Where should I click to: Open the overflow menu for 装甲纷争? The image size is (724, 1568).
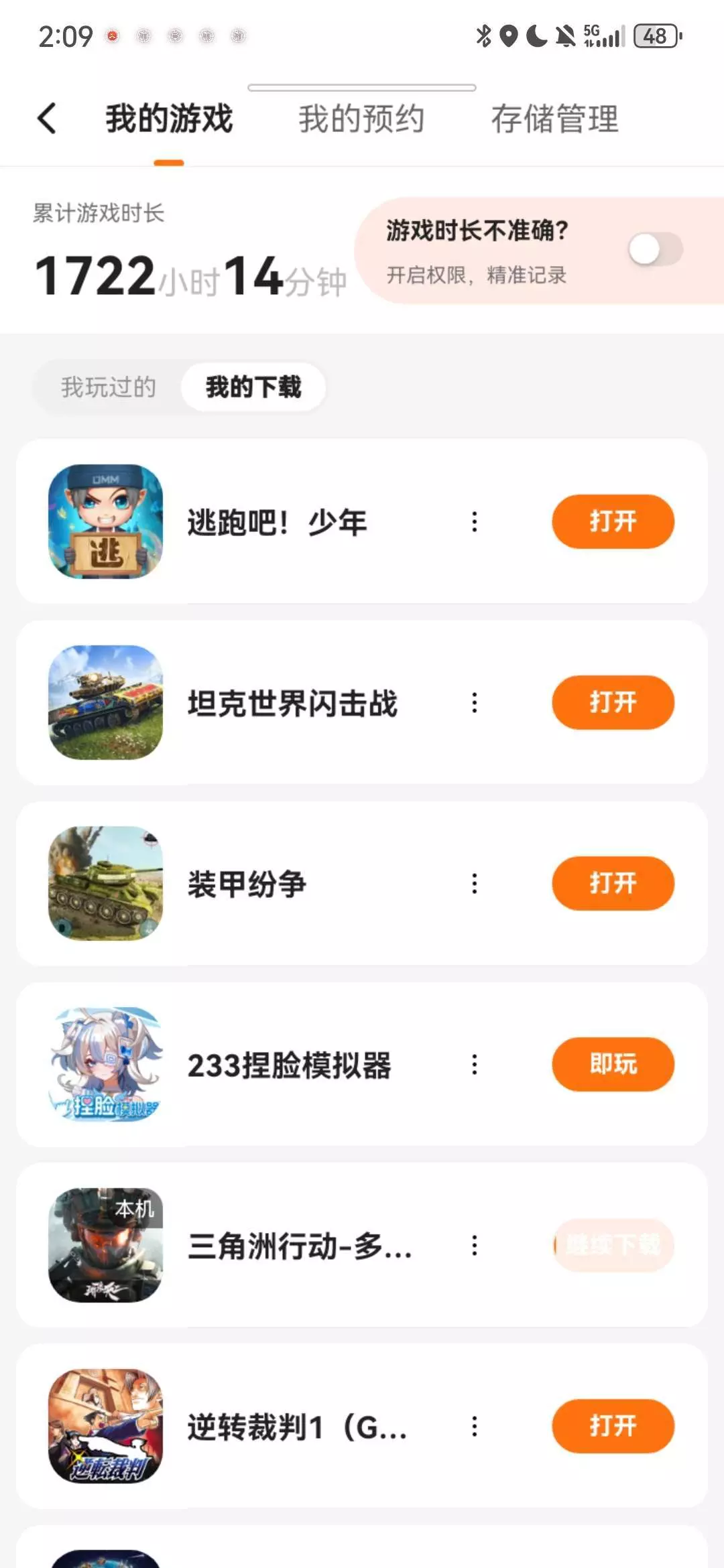tap(475, 883)
